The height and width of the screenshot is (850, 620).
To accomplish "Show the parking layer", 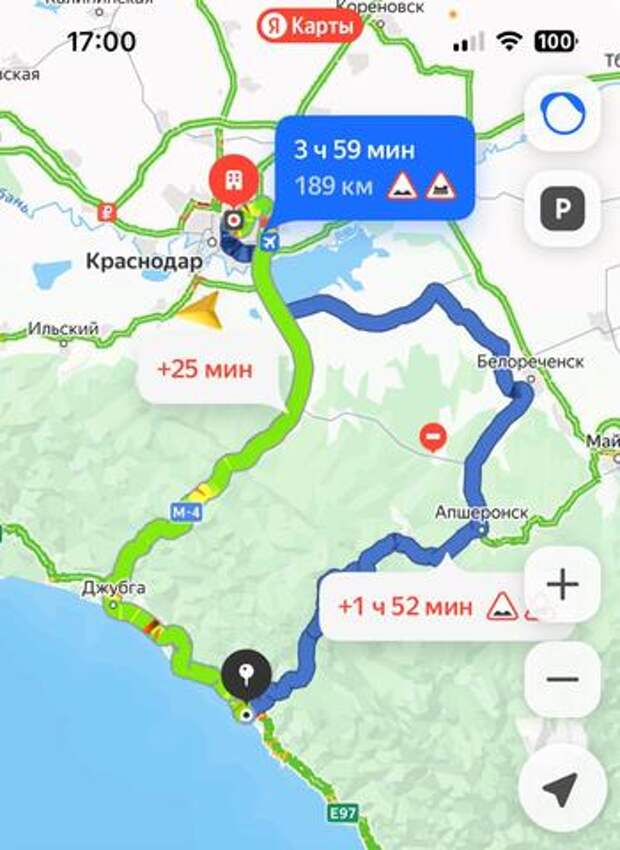I will 562,209.
